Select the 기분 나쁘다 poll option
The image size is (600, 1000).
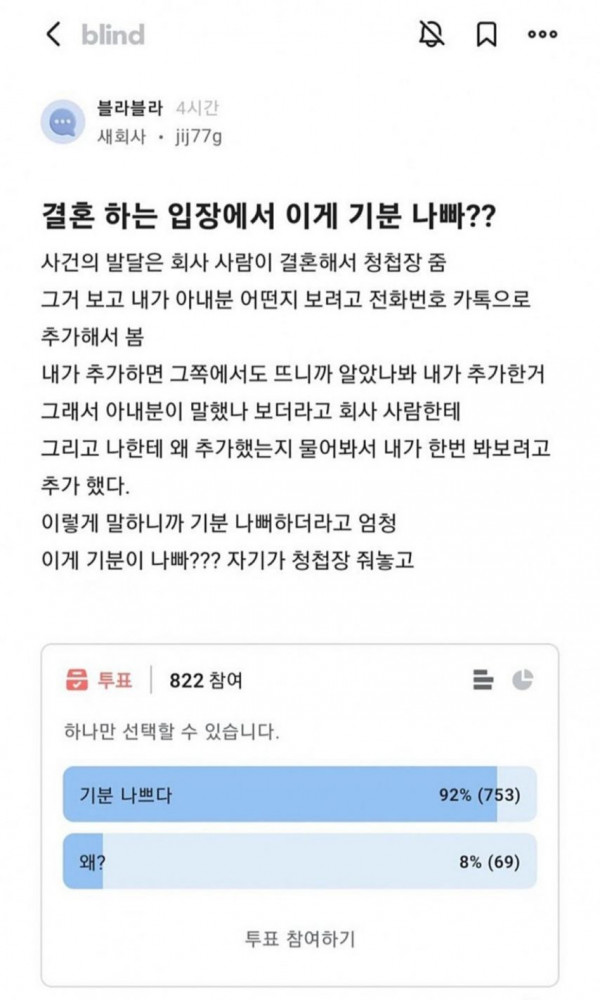click(x=300, y=794)
